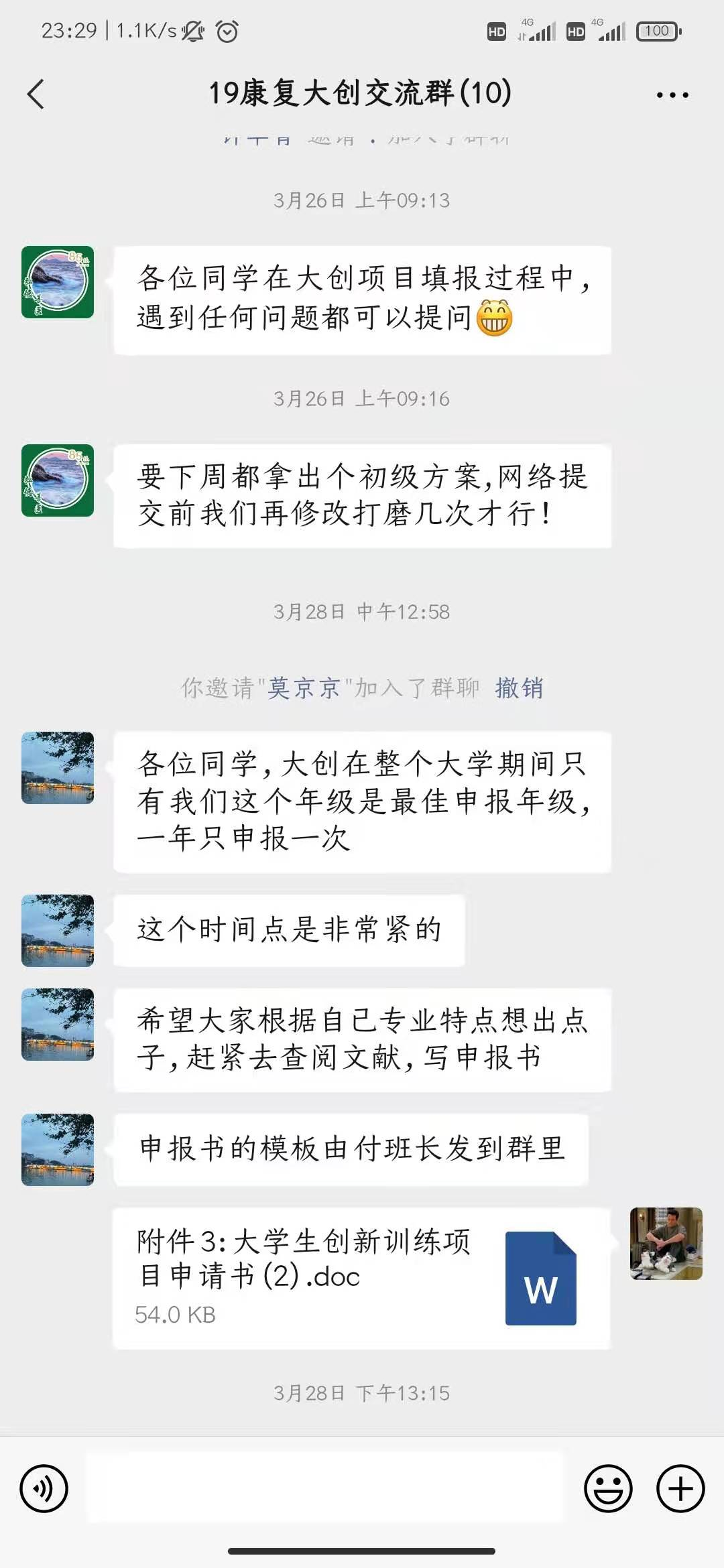Go back from the group chat
Viewport: 724px width, 1568px height.
click(x=36, y=94)
